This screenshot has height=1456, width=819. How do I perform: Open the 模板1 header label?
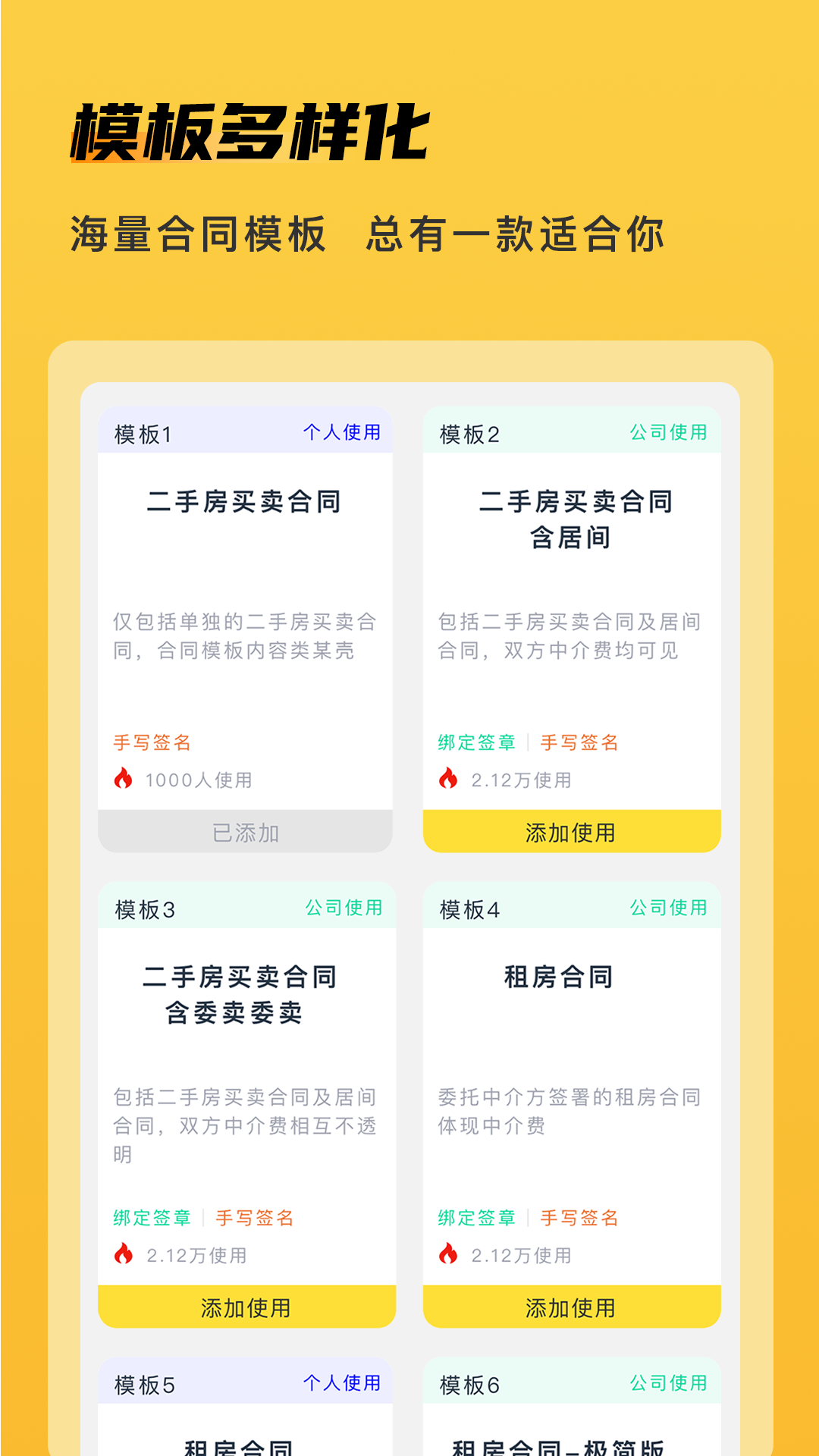click(141, 431)
